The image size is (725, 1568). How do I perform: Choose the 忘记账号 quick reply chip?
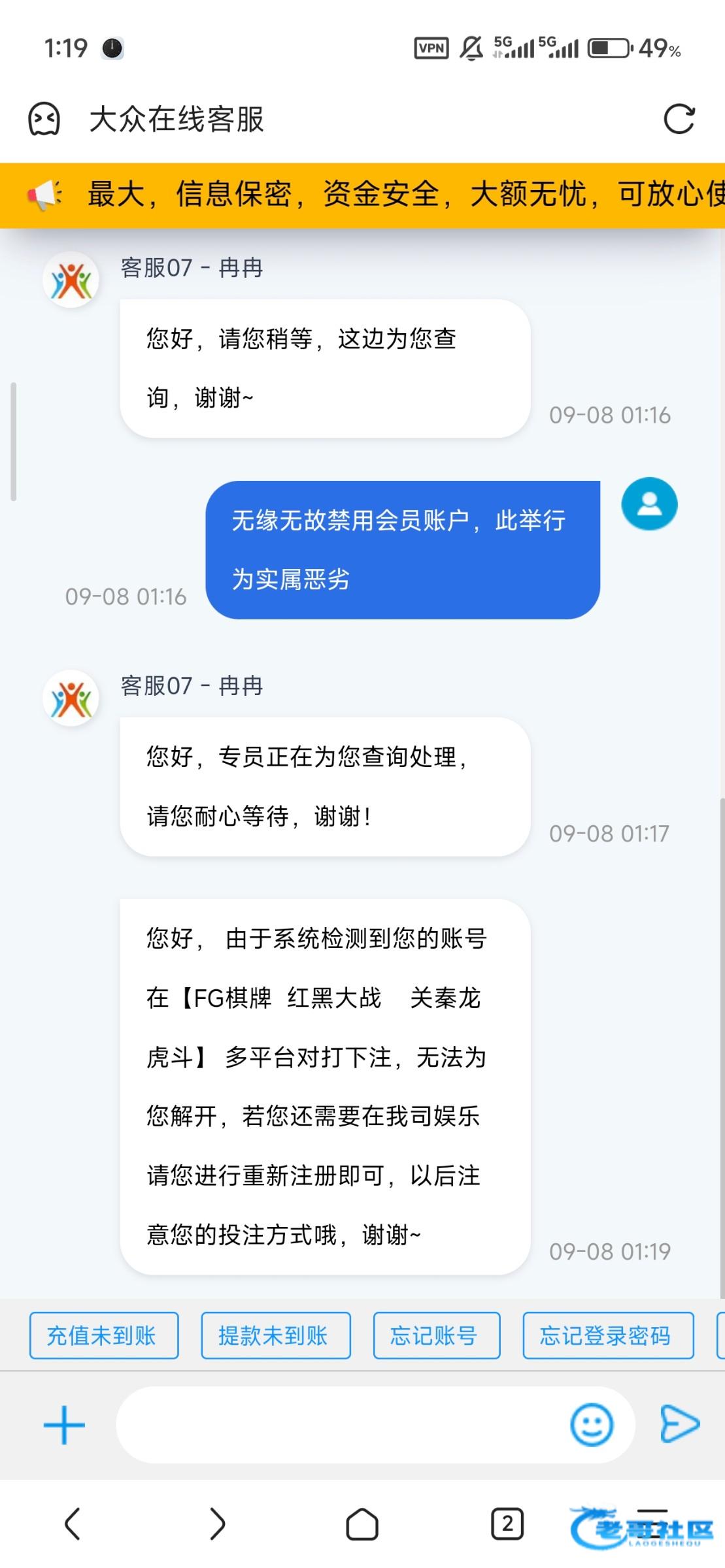tap(436, 1335)
